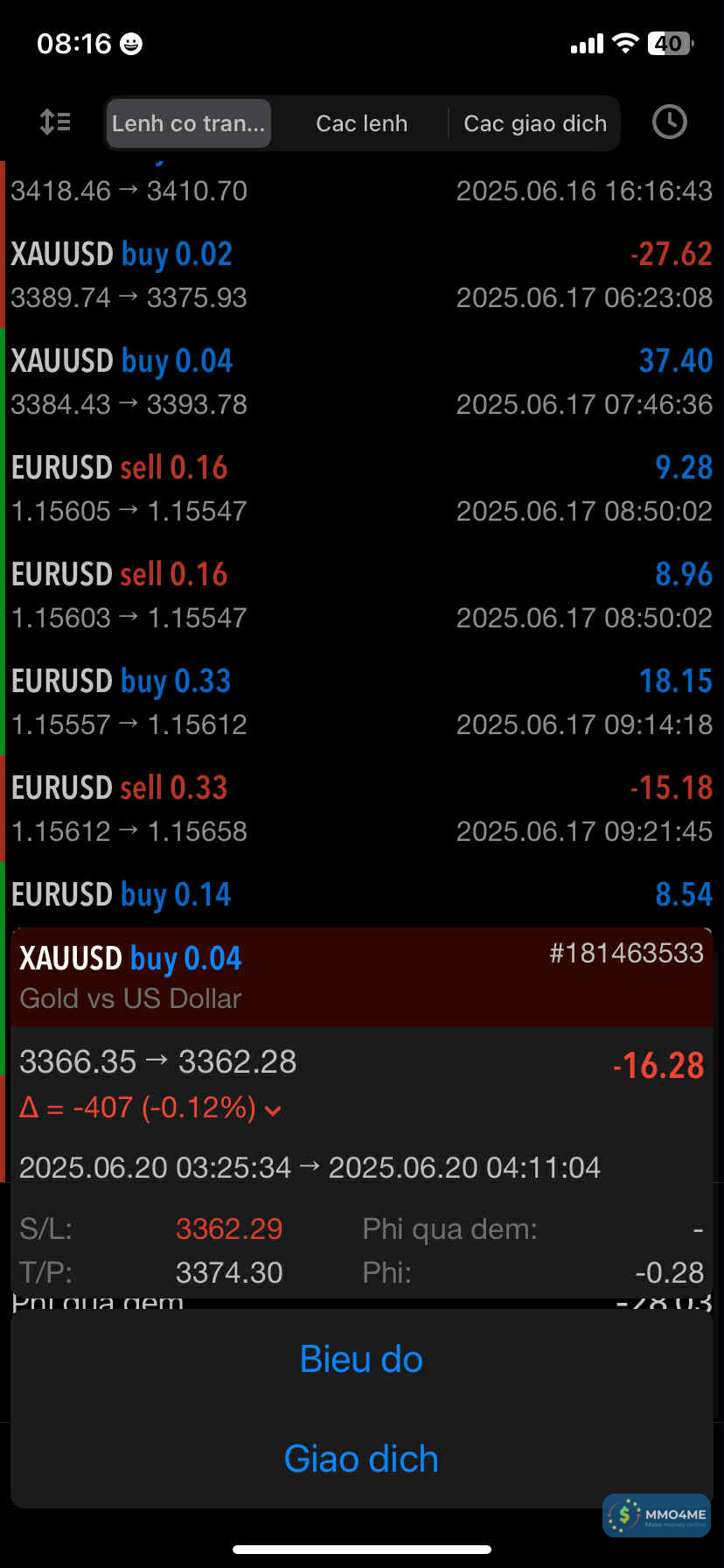The image size is (724, 1568).
Task: Open the EURUSD buy 0.33 trade row
Action: tap(361, 702)
